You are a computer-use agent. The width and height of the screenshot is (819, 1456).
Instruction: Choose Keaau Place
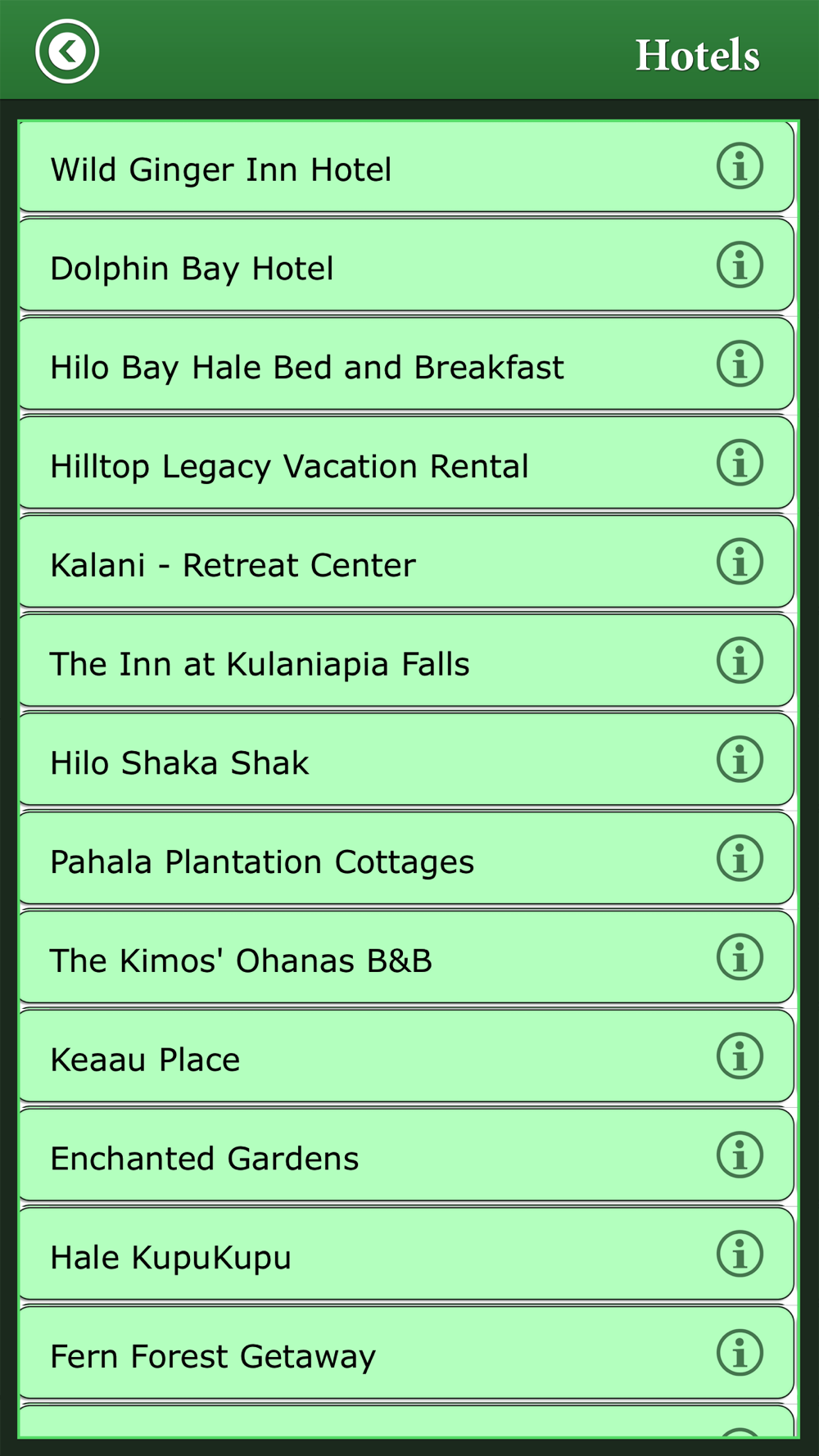click(406, 1056)
